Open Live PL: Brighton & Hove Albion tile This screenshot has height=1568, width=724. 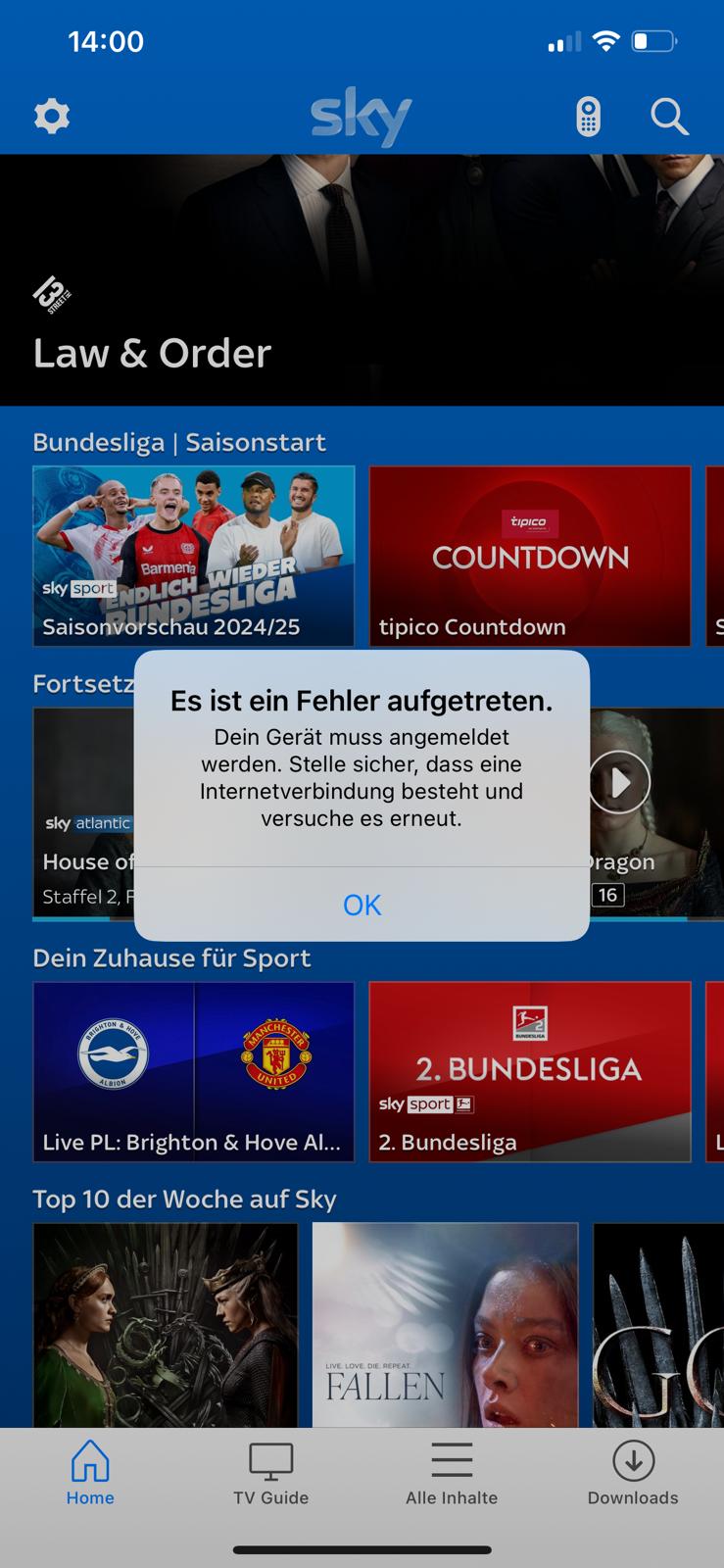pos(194,1071)
